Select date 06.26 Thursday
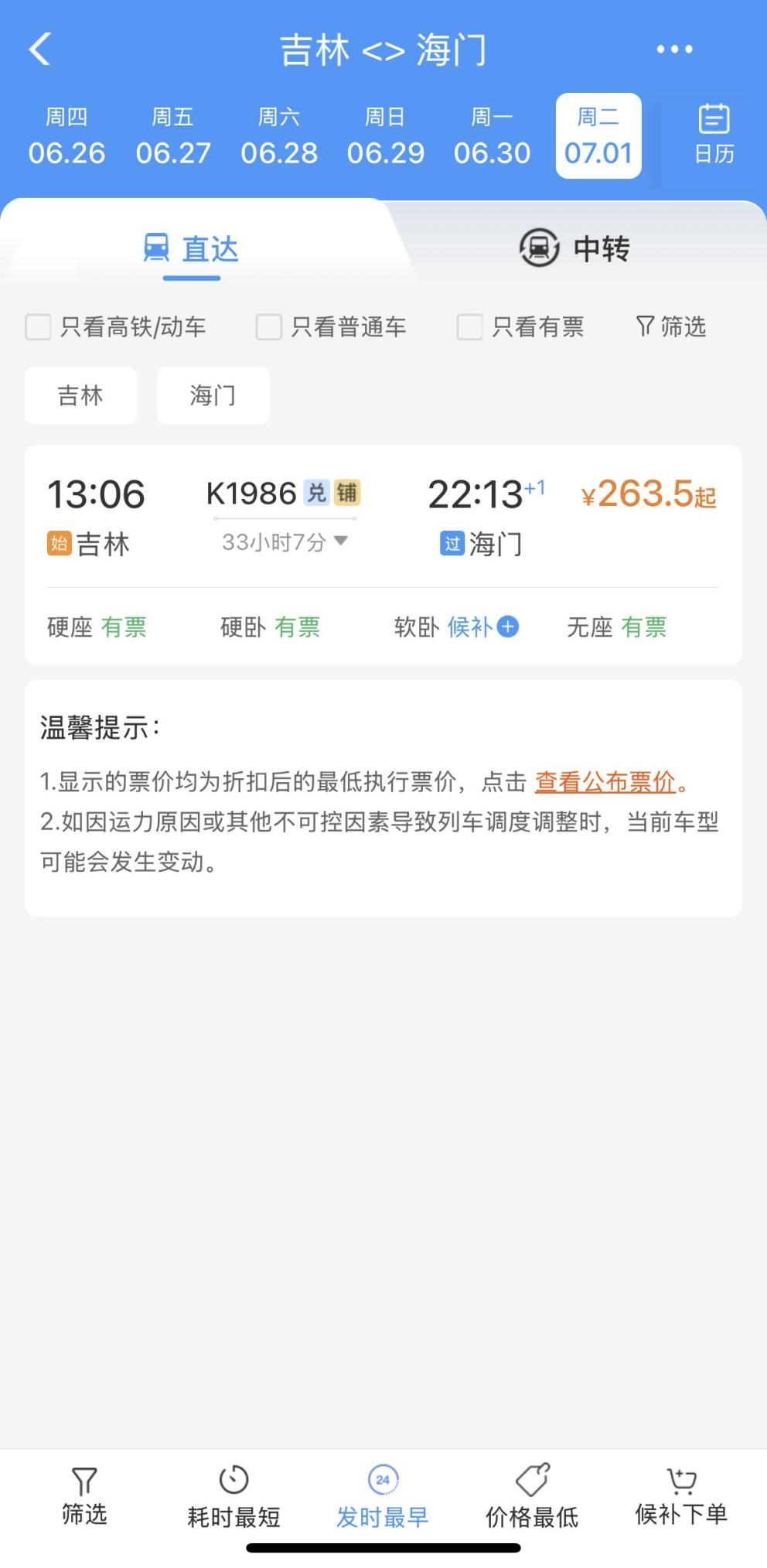The width and height of the screenshot is (767, 1568). (x=66, y=136)
